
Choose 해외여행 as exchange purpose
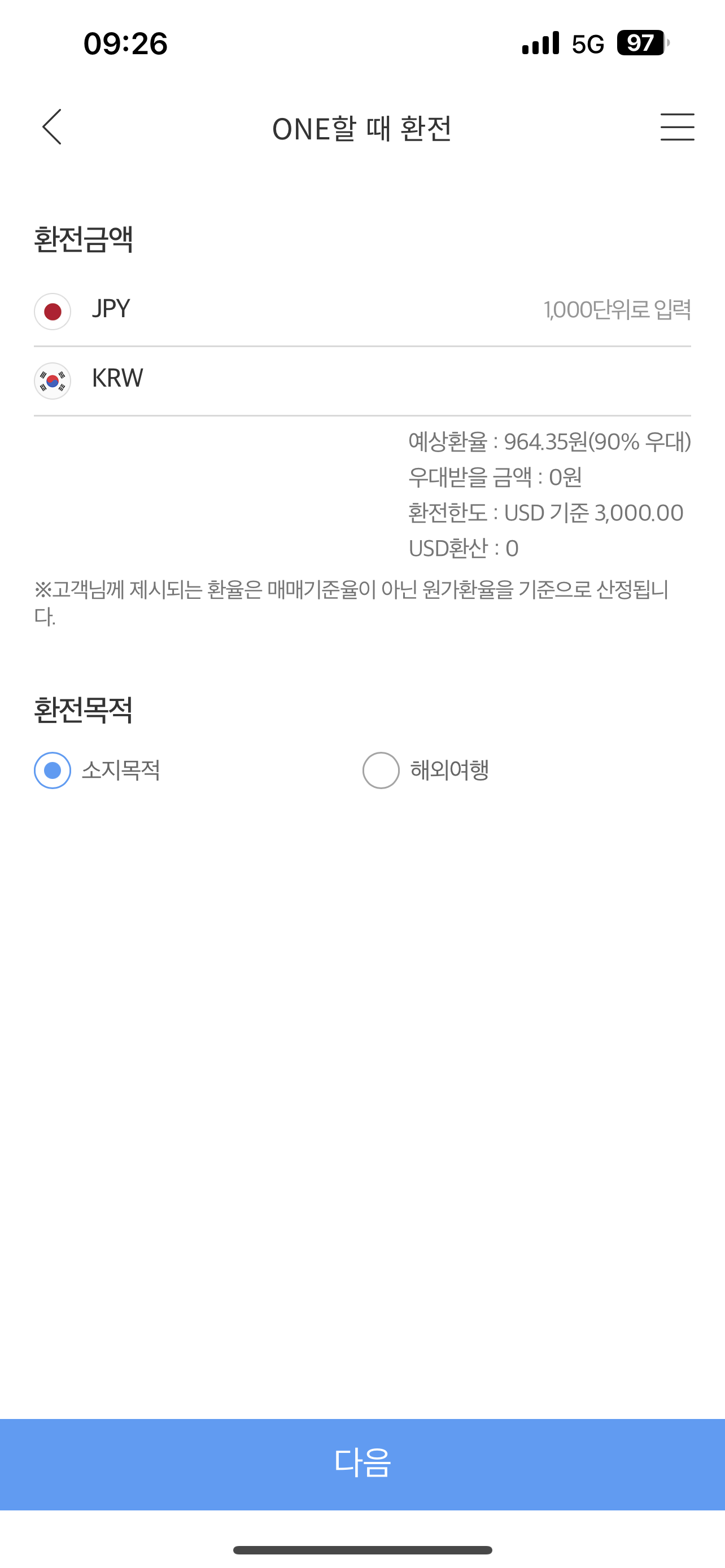[x=381, y=770]
